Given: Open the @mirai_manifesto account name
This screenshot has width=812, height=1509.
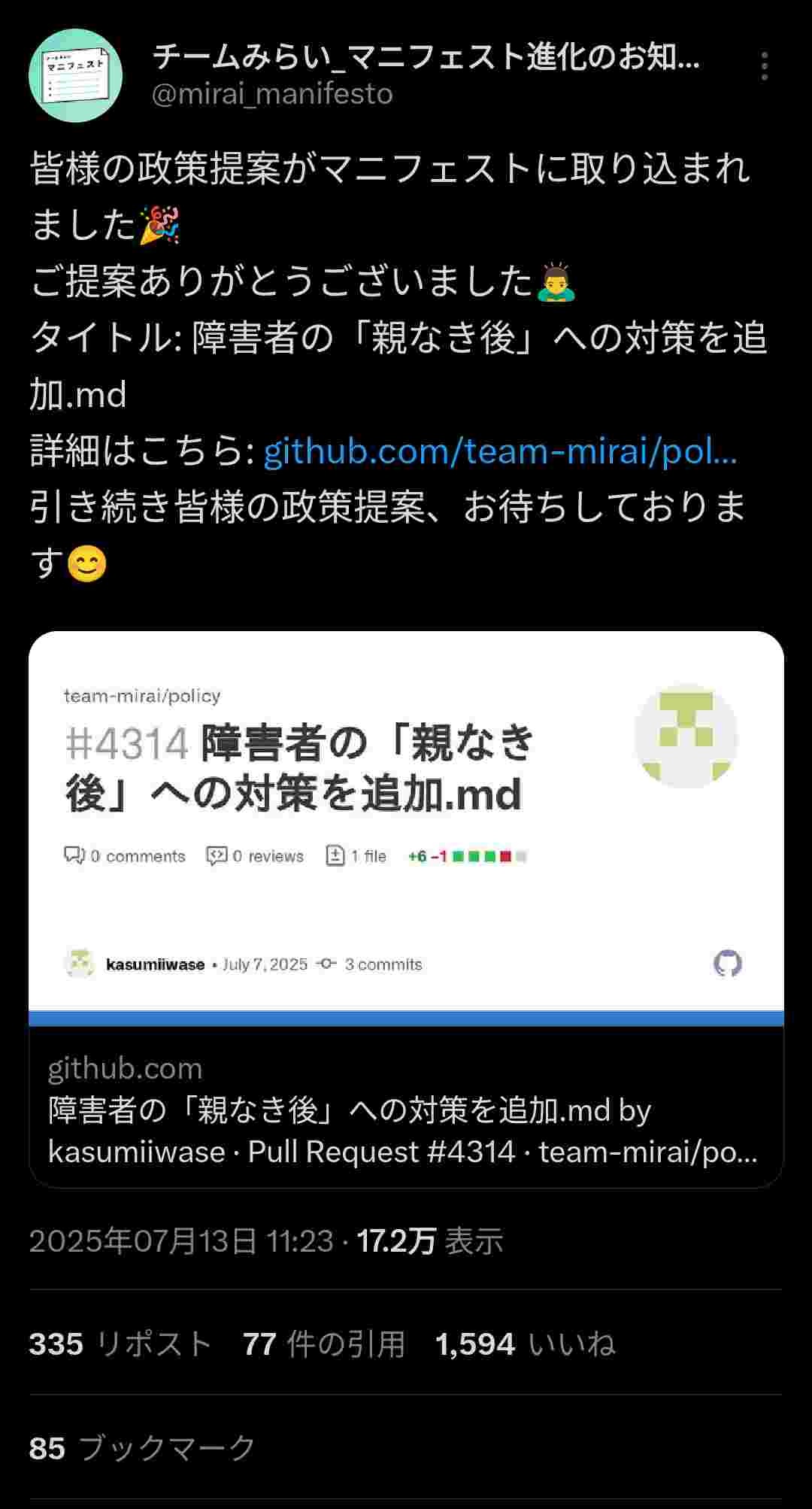Looking at the screenshot, I should point(272,95).
